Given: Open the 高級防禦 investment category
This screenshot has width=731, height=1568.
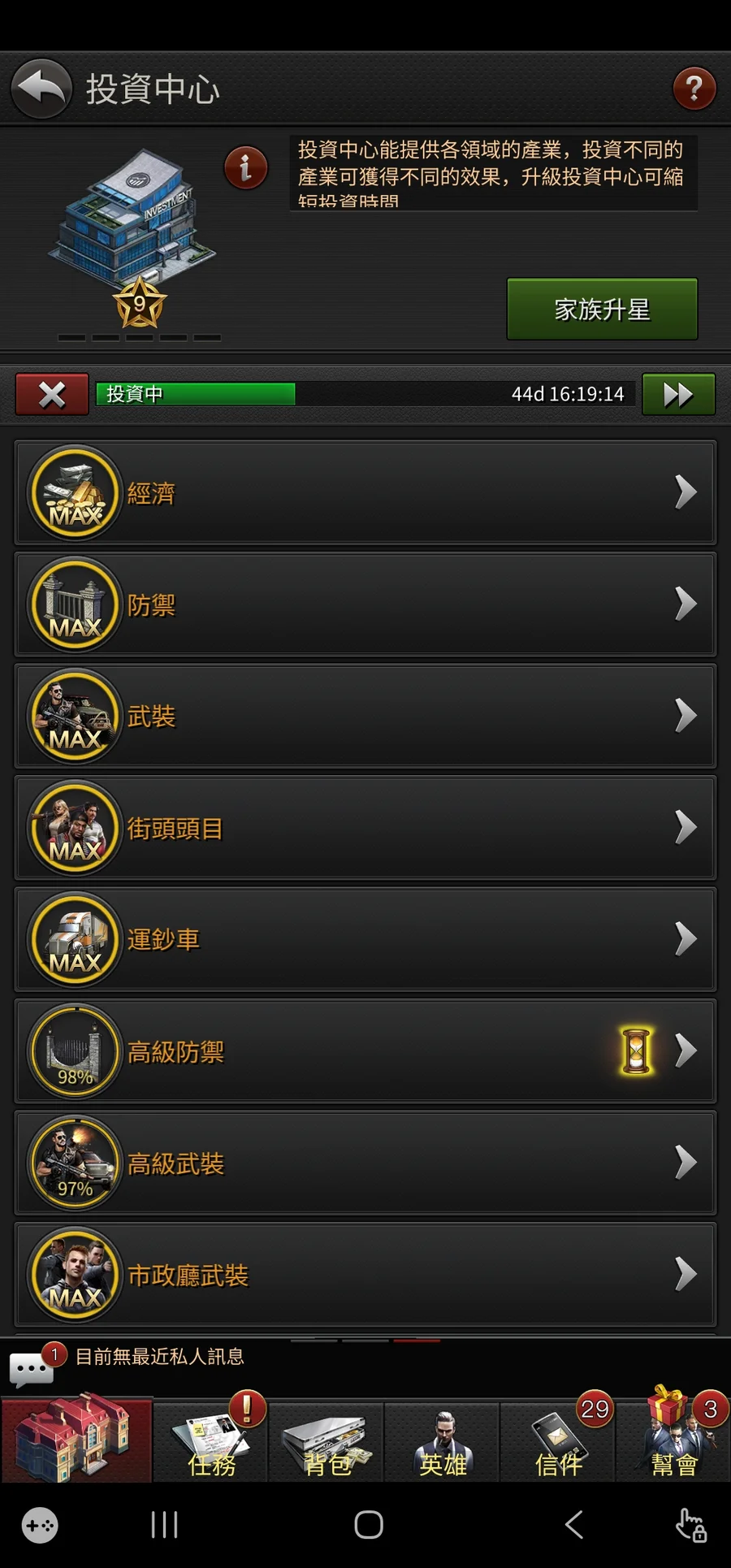Looking at the screenshot, I should [x=365, y=1051].
